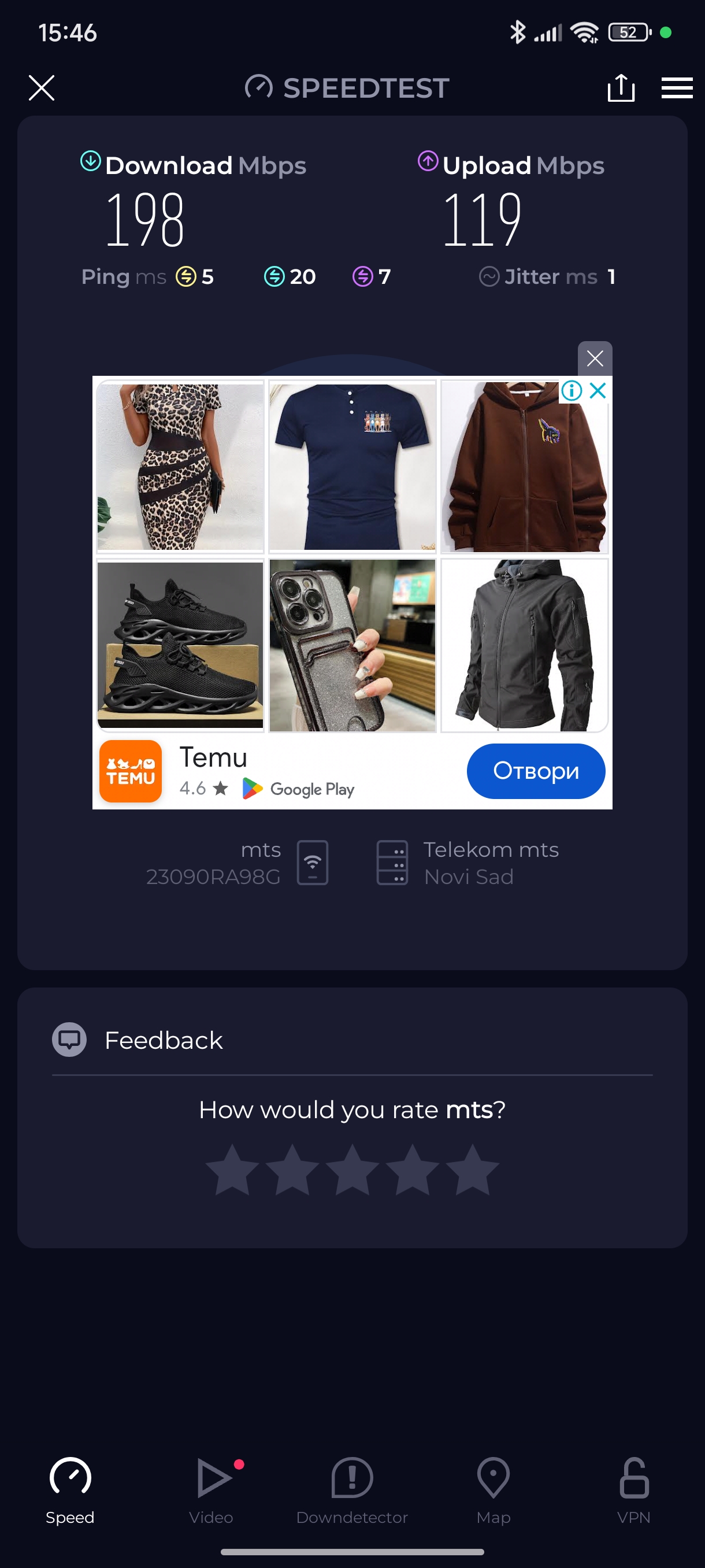Open the hamburger menu
This screenshot has height=1568, width=705.
677,88
